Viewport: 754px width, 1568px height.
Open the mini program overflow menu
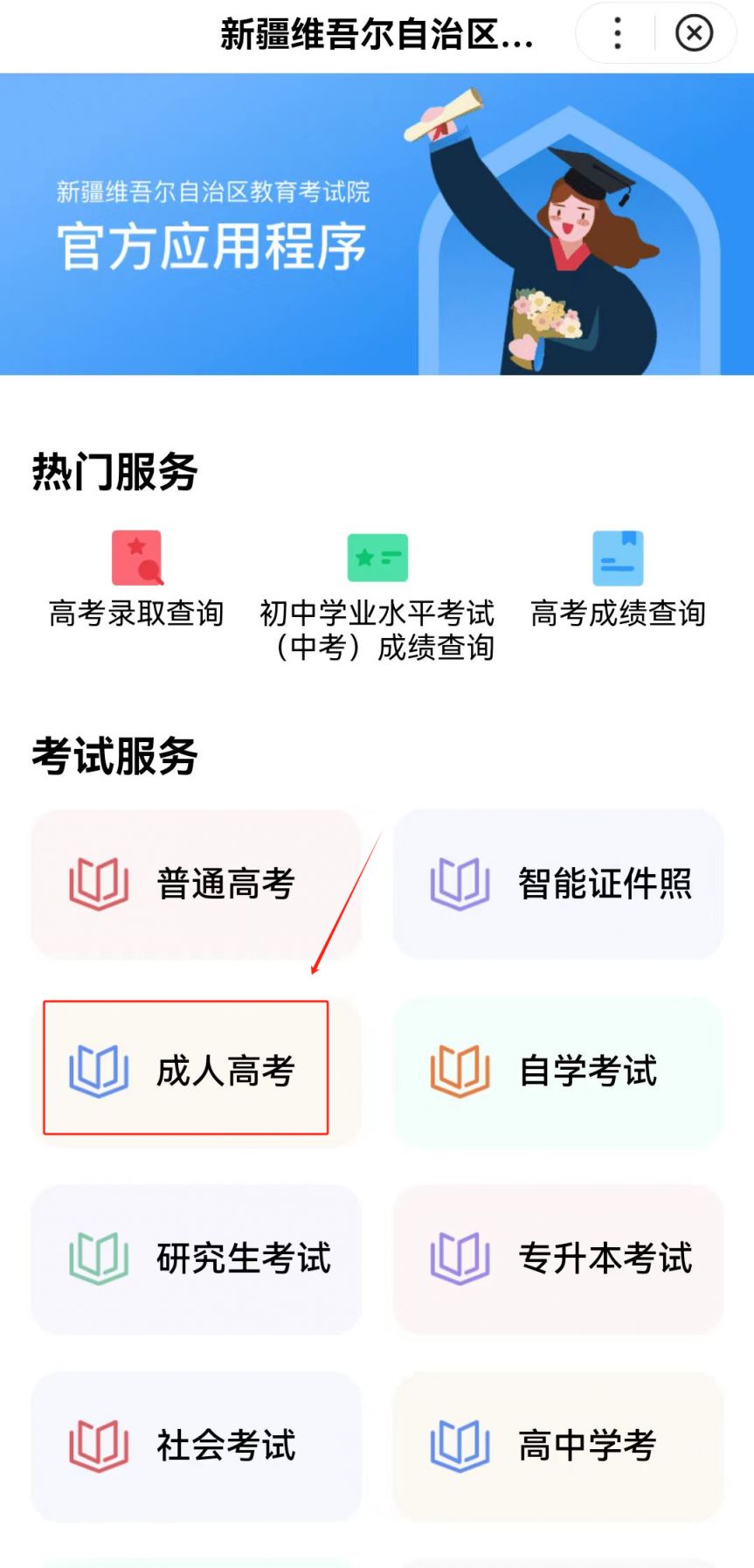(x=618, y=34)
